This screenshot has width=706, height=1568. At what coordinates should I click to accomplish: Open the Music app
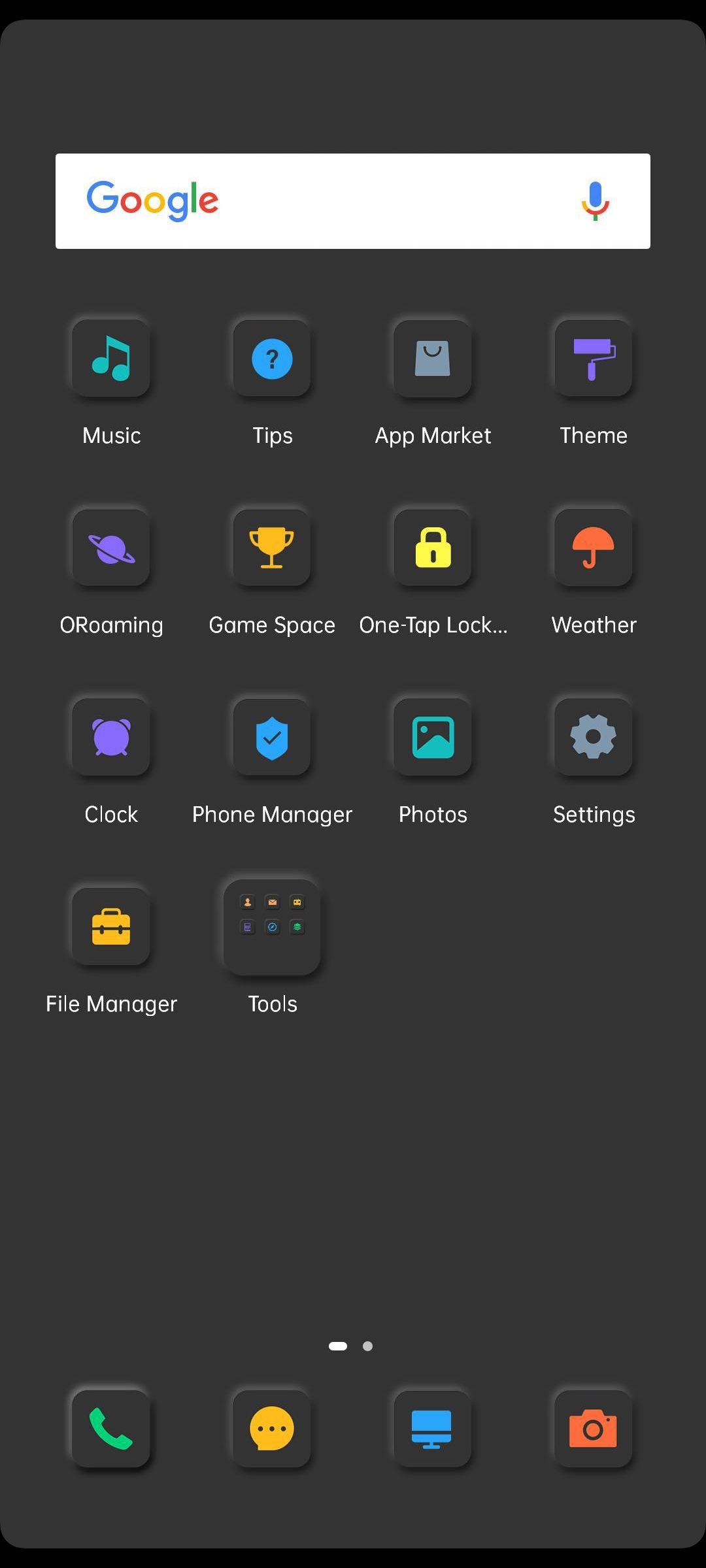111,358
